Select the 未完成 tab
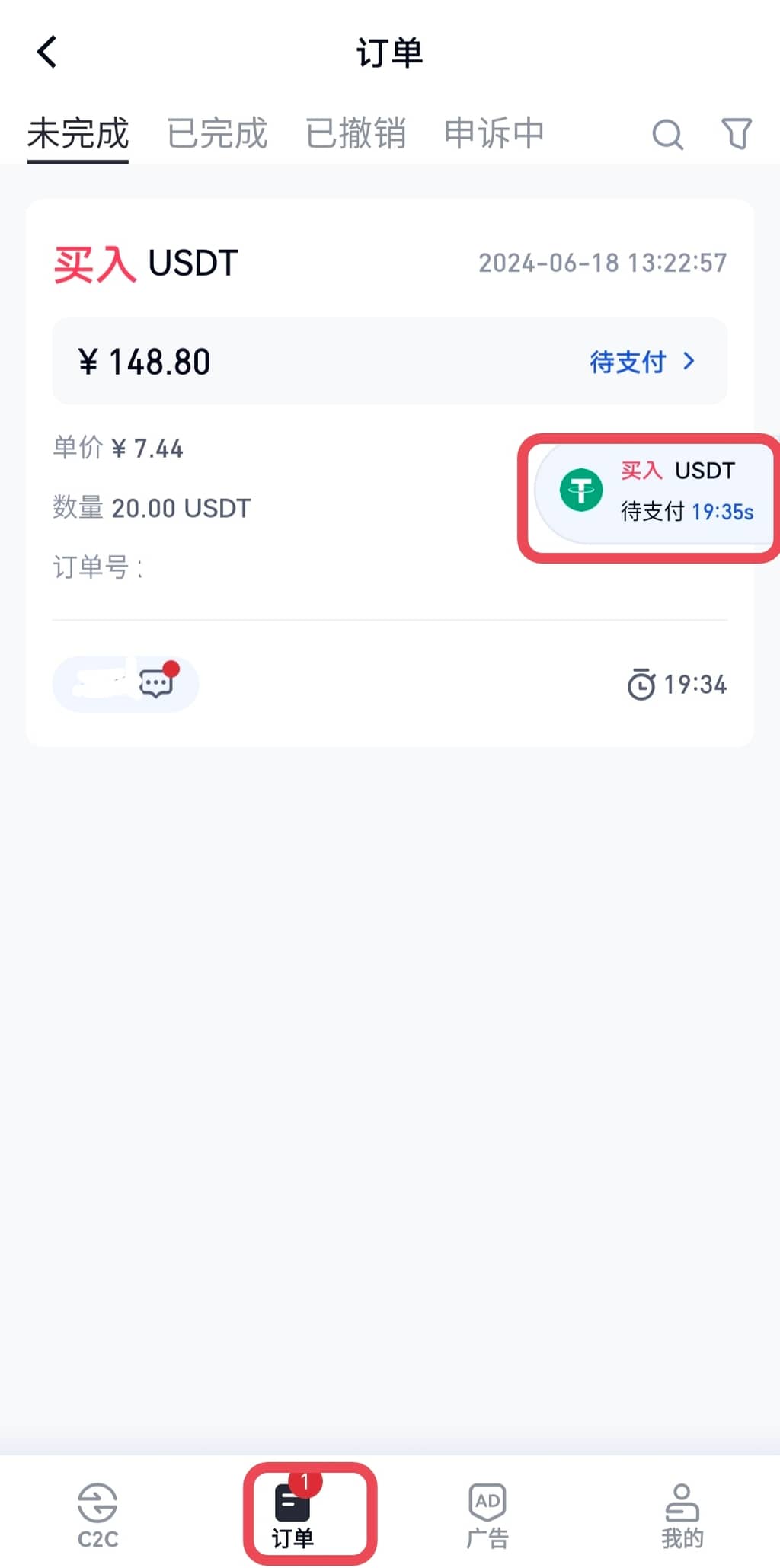 (78, 133)
